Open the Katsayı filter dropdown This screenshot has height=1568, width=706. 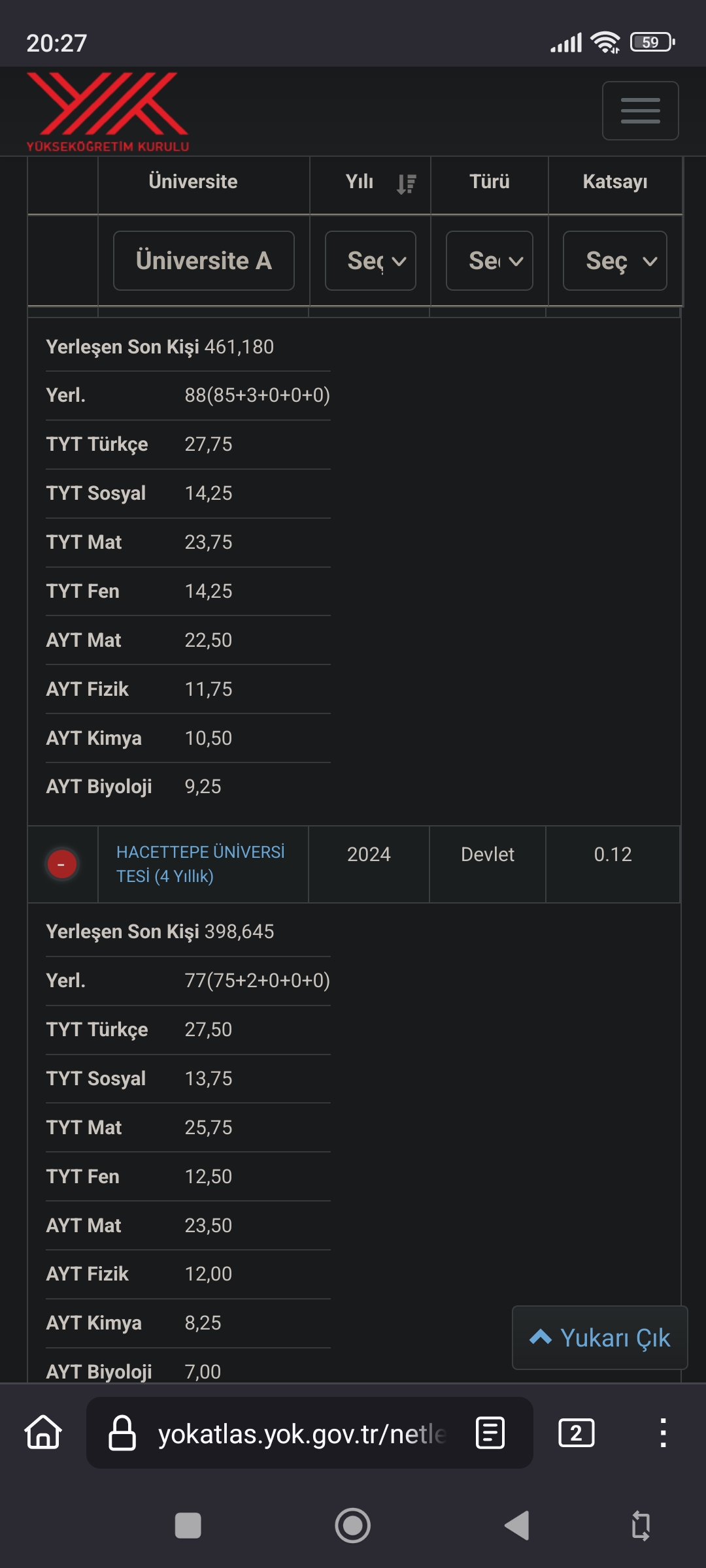click(615, 261)
